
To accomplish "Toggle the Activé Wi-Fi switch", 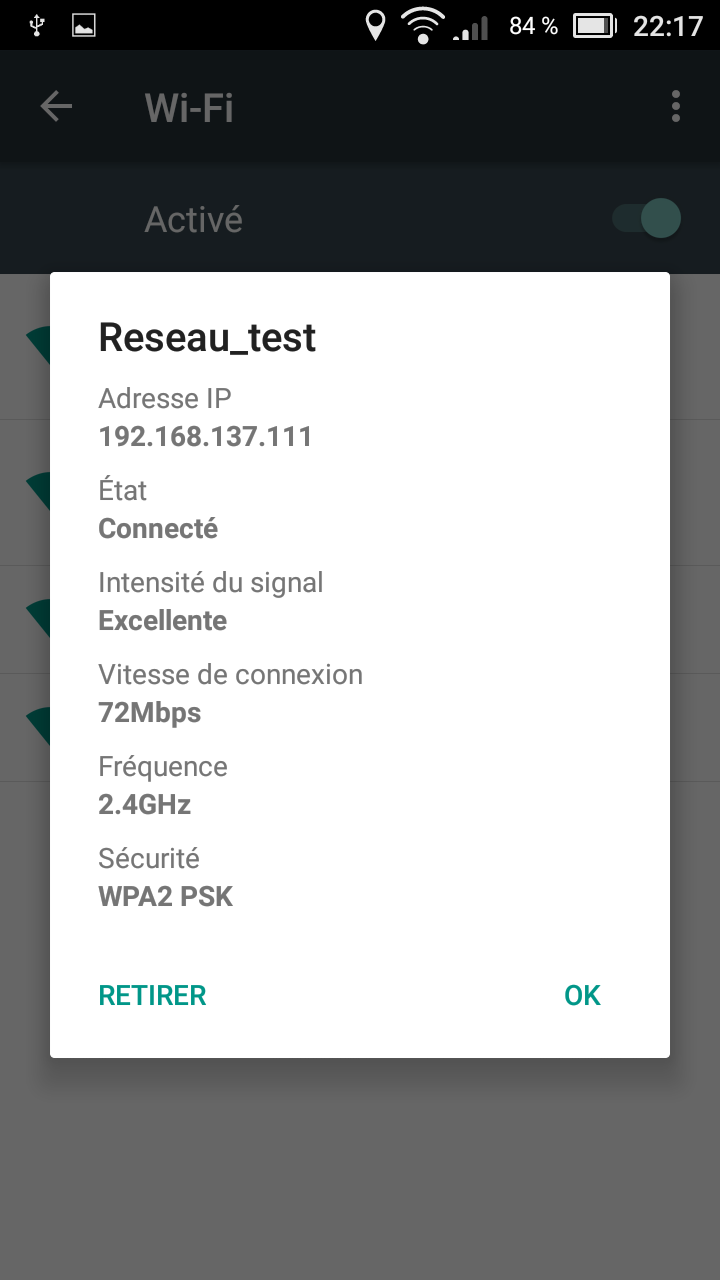I will pyautogui.click(x=647, y=218).
